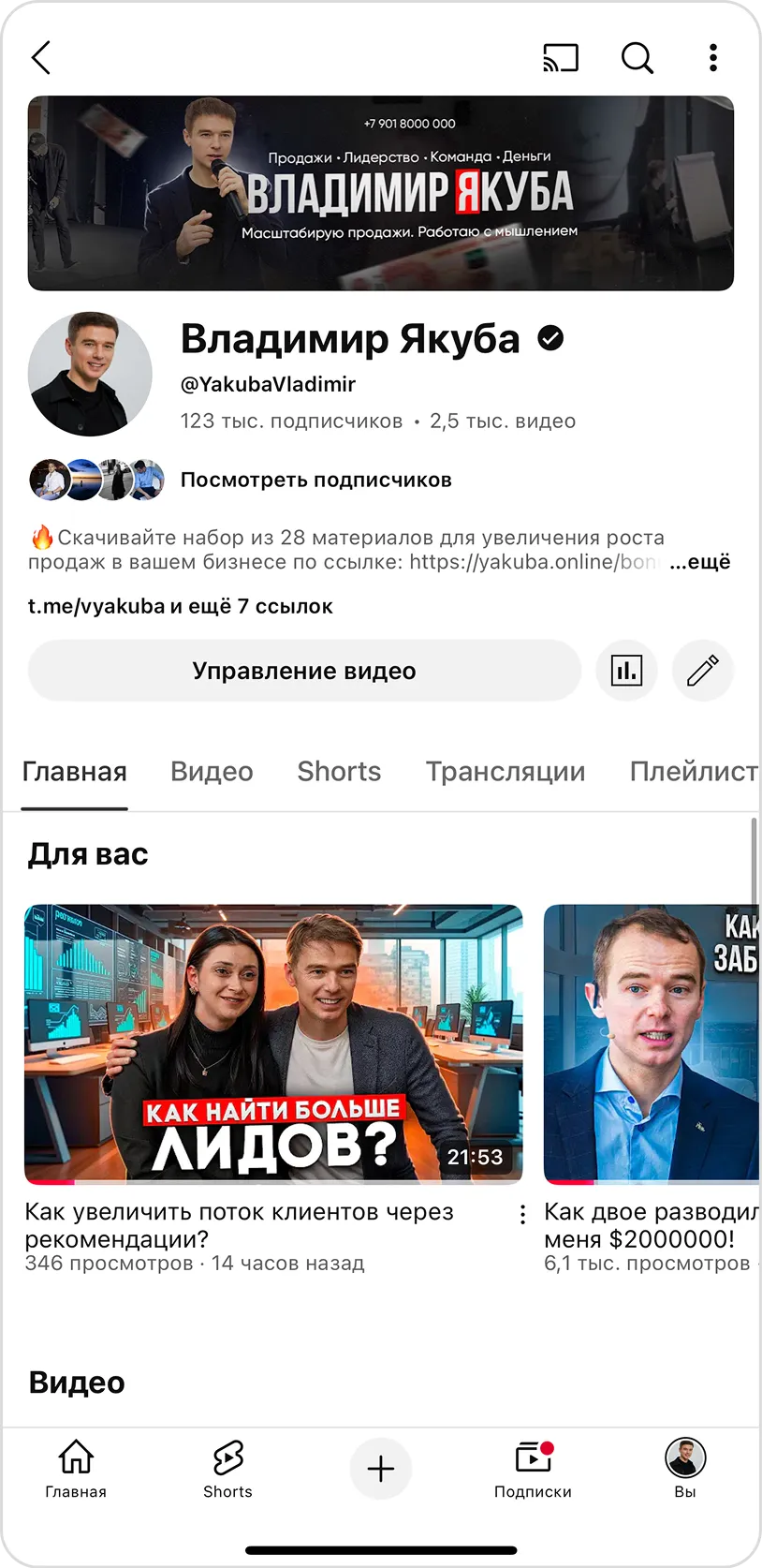This screenshot has width=762, height=1568.
Task: Tap Управление видео button
Action: (x=304, y=671)
